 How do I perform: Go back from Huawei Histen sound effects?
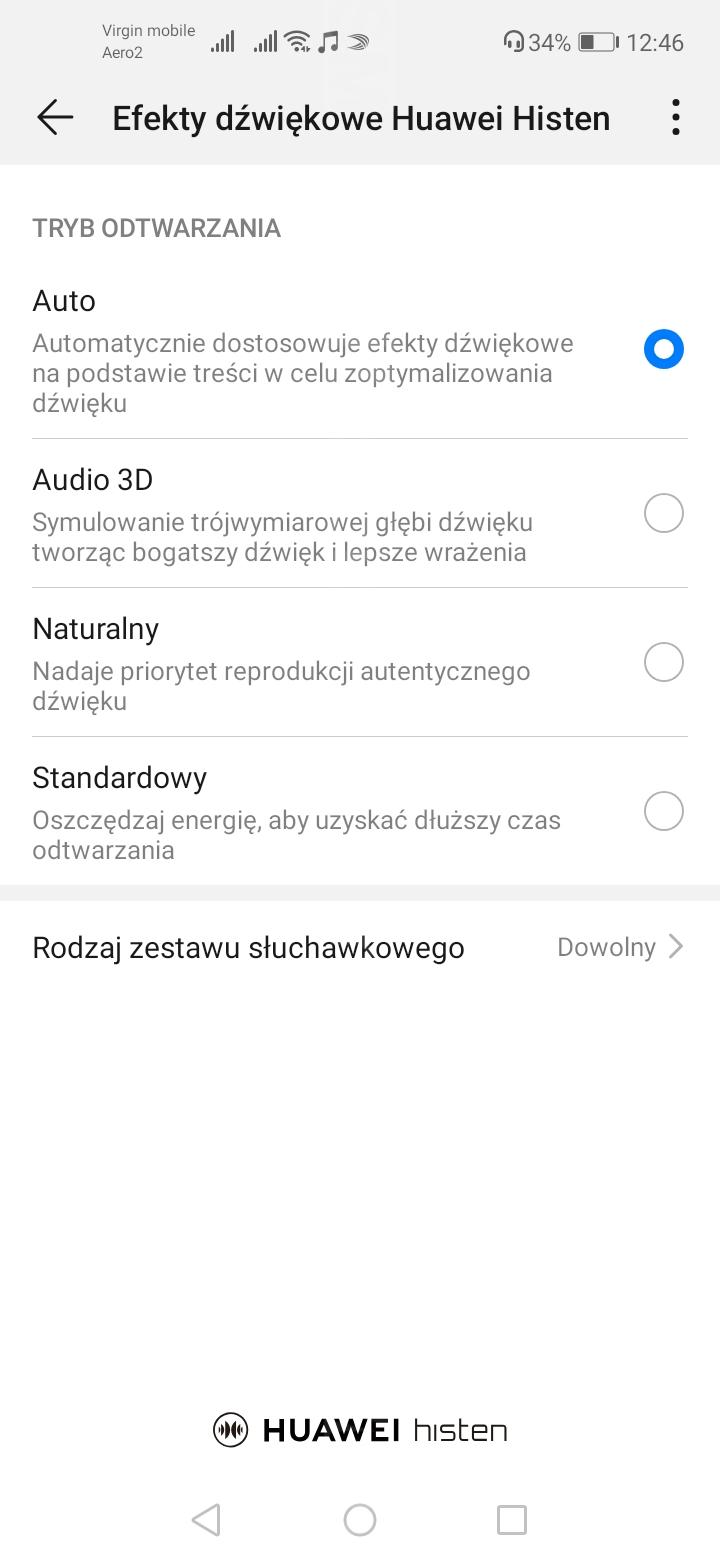55,118
